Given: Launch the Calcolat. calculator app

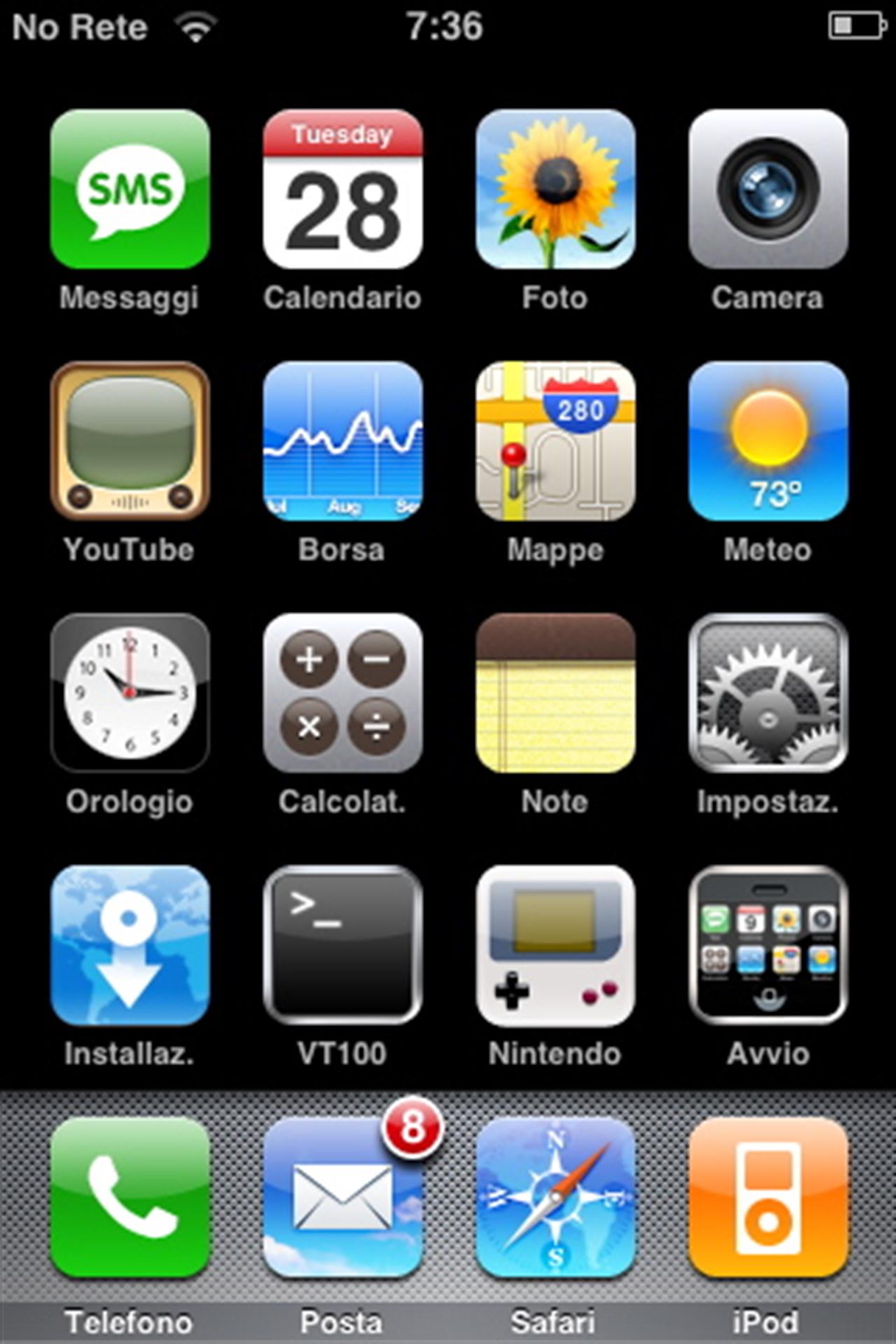Looking at the screenshot, I should (x=342, y=693).
